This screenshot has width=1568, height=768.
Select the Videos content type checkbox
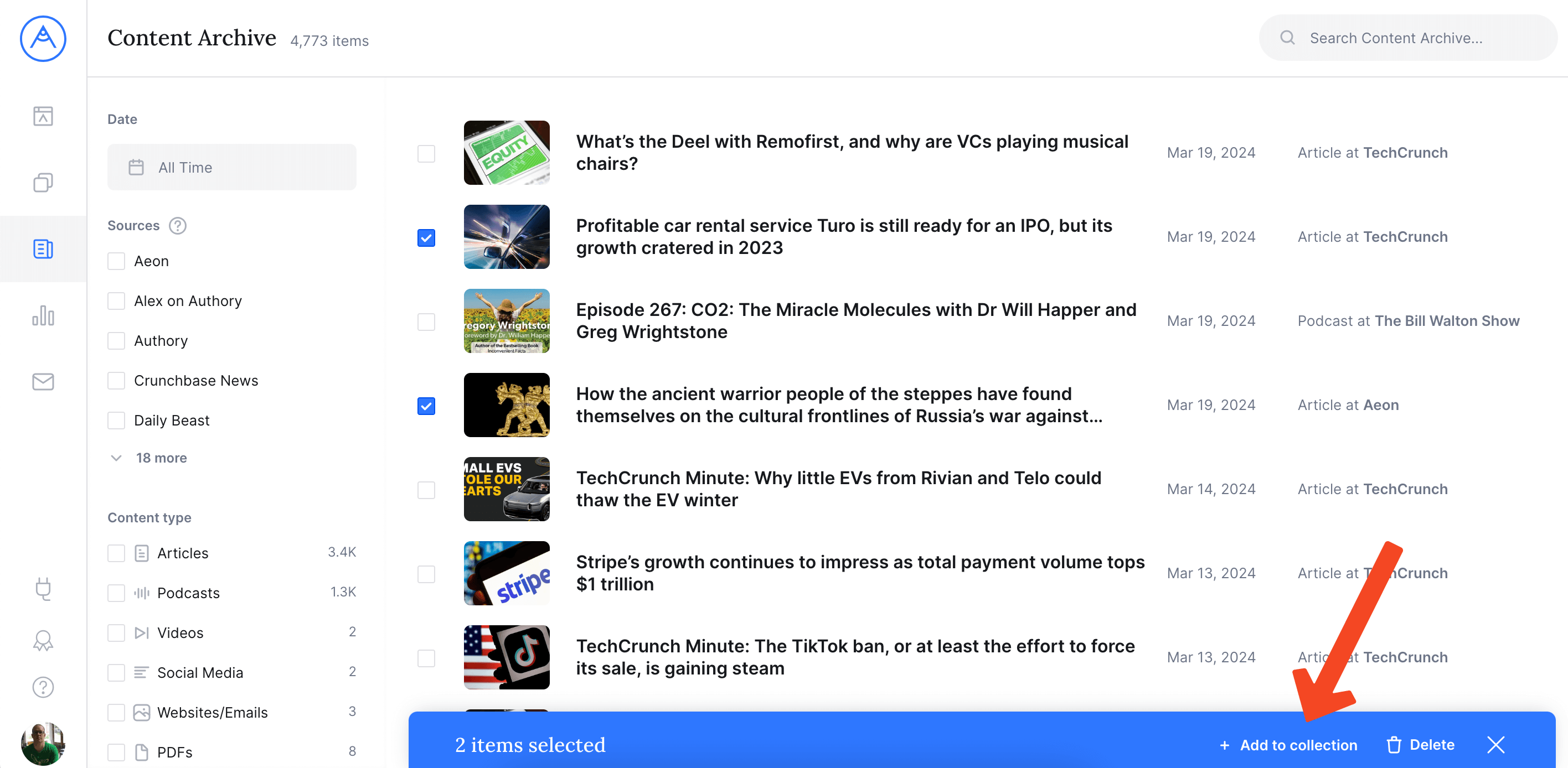click(116, 633)
